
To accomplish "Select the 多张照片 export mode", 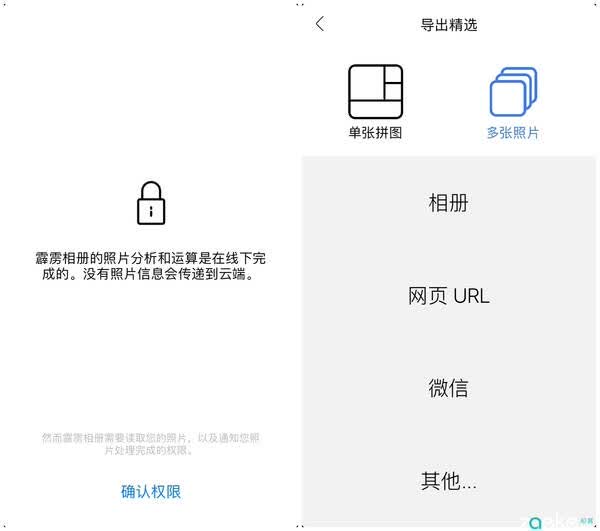I will coord(513,103).
